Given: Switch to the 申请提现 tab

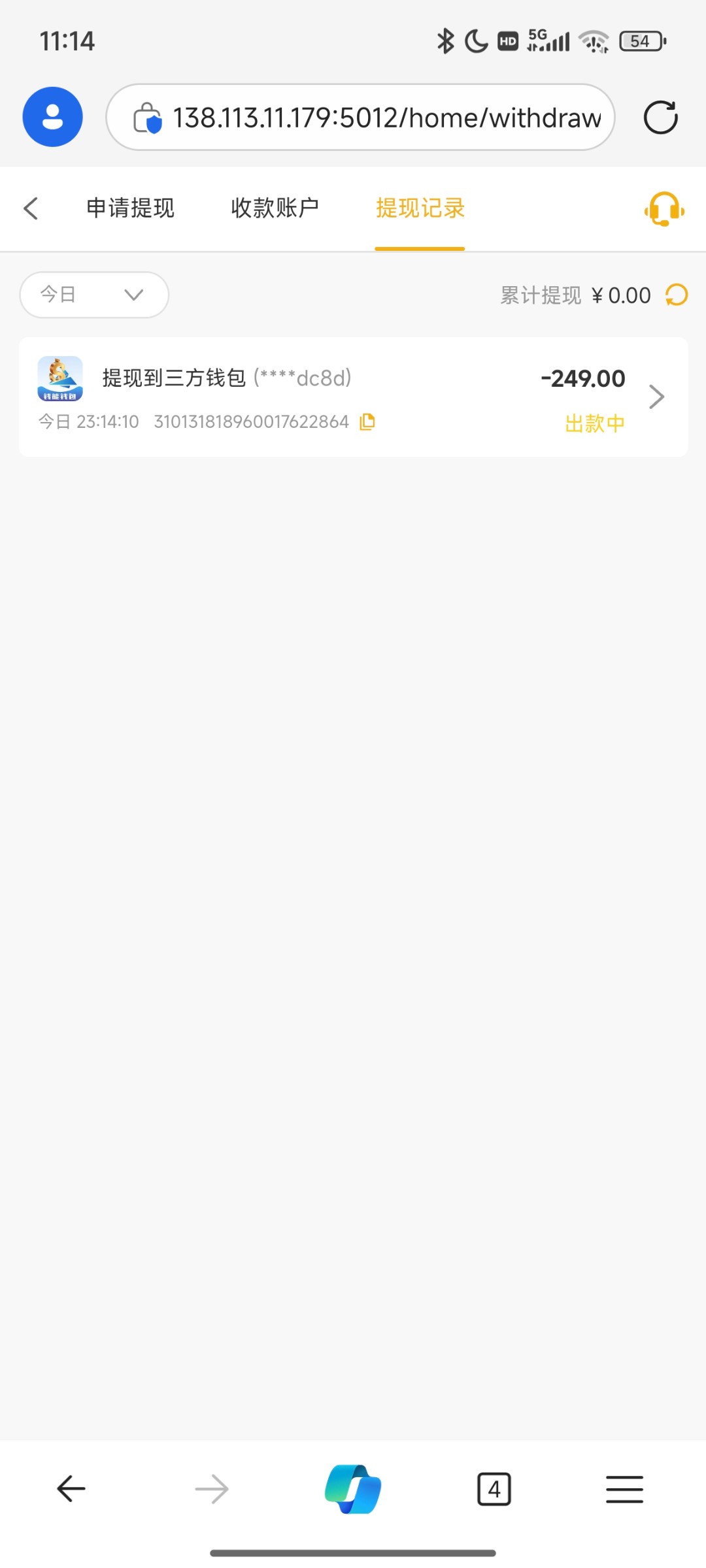Looking at the screenshot, I should click(x=131, y=208).
